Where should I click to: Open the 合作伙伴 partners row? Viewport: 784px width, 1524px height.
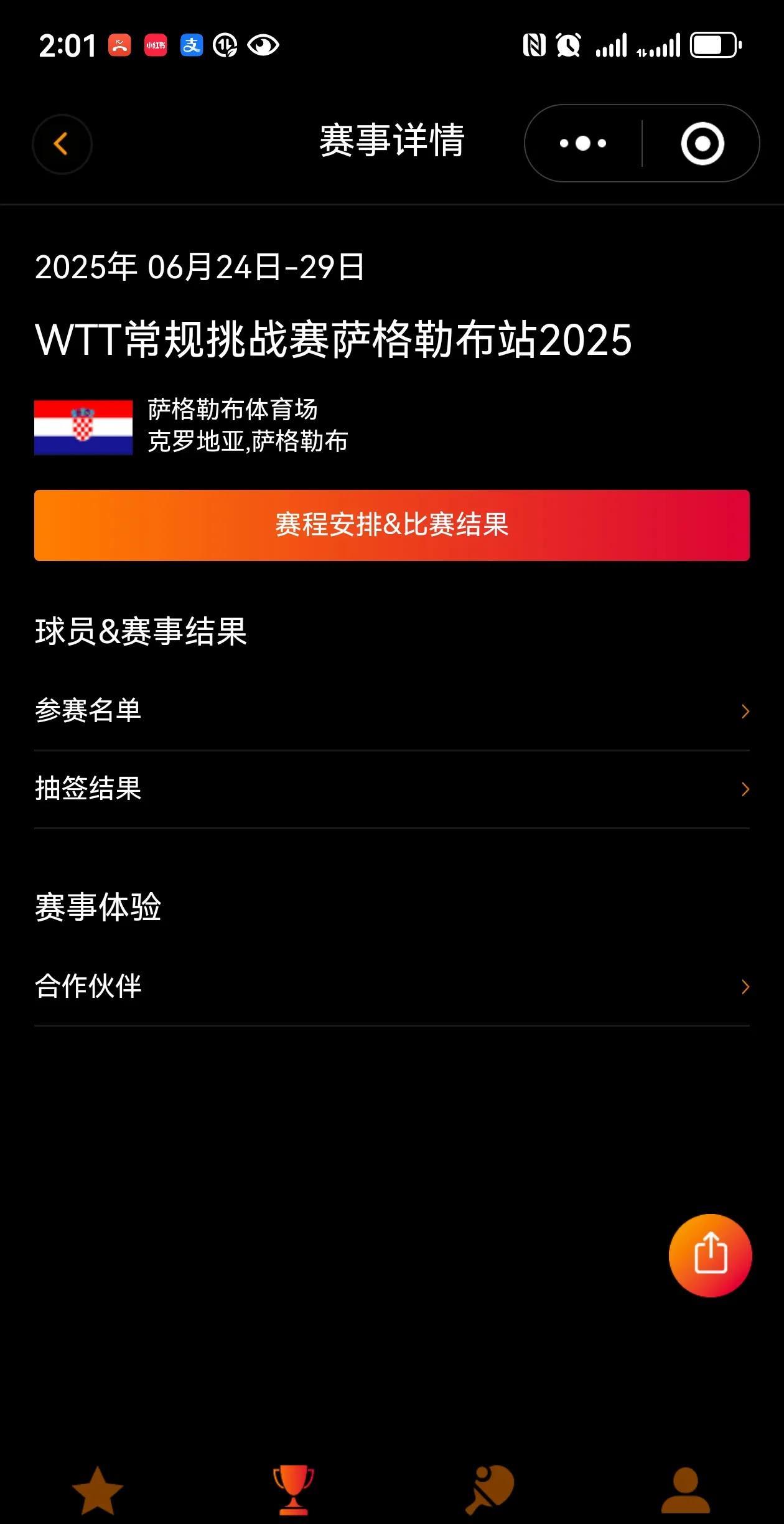pos(392,987)
